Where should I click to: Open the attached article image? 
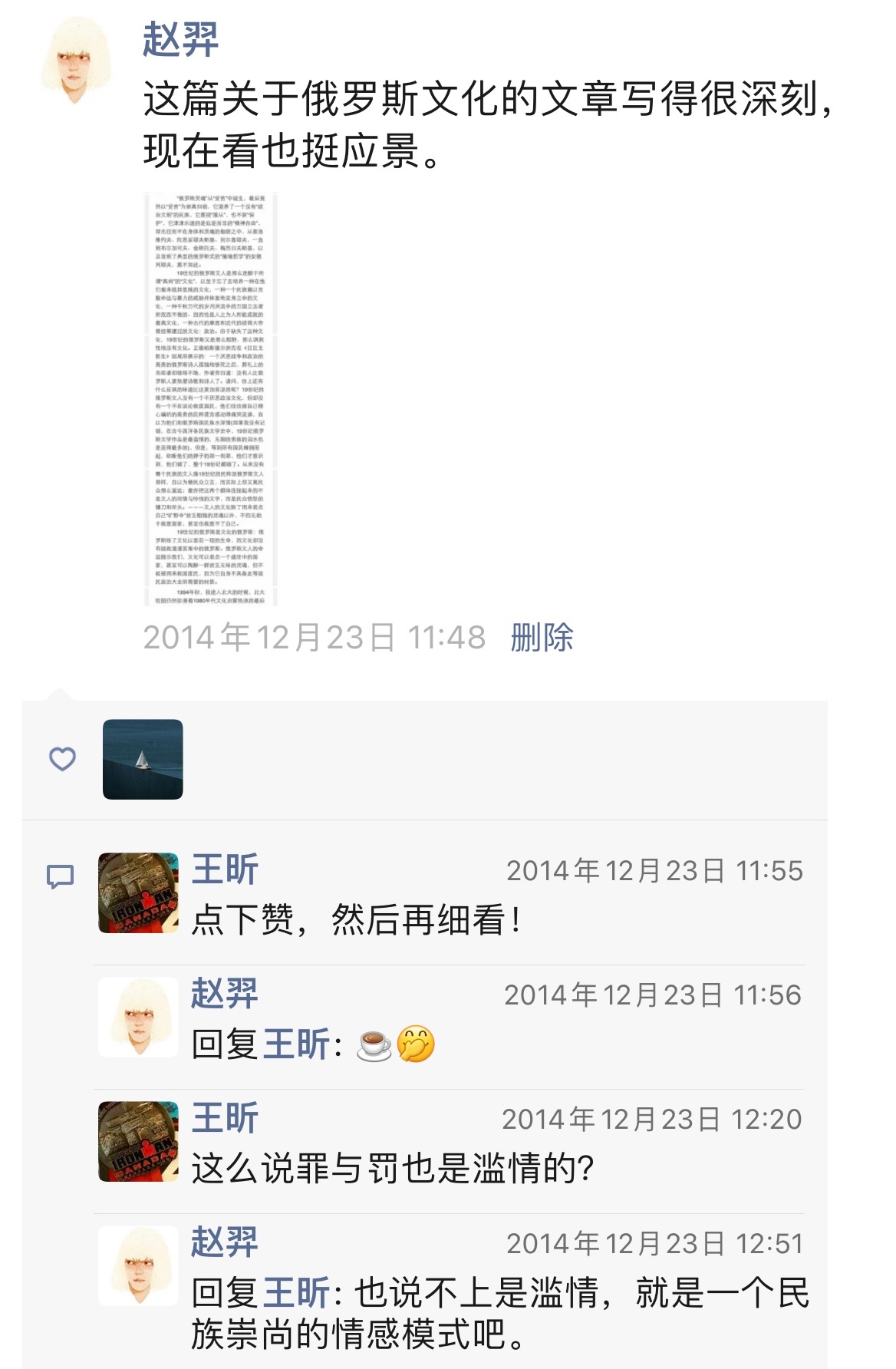click(210, 399)
